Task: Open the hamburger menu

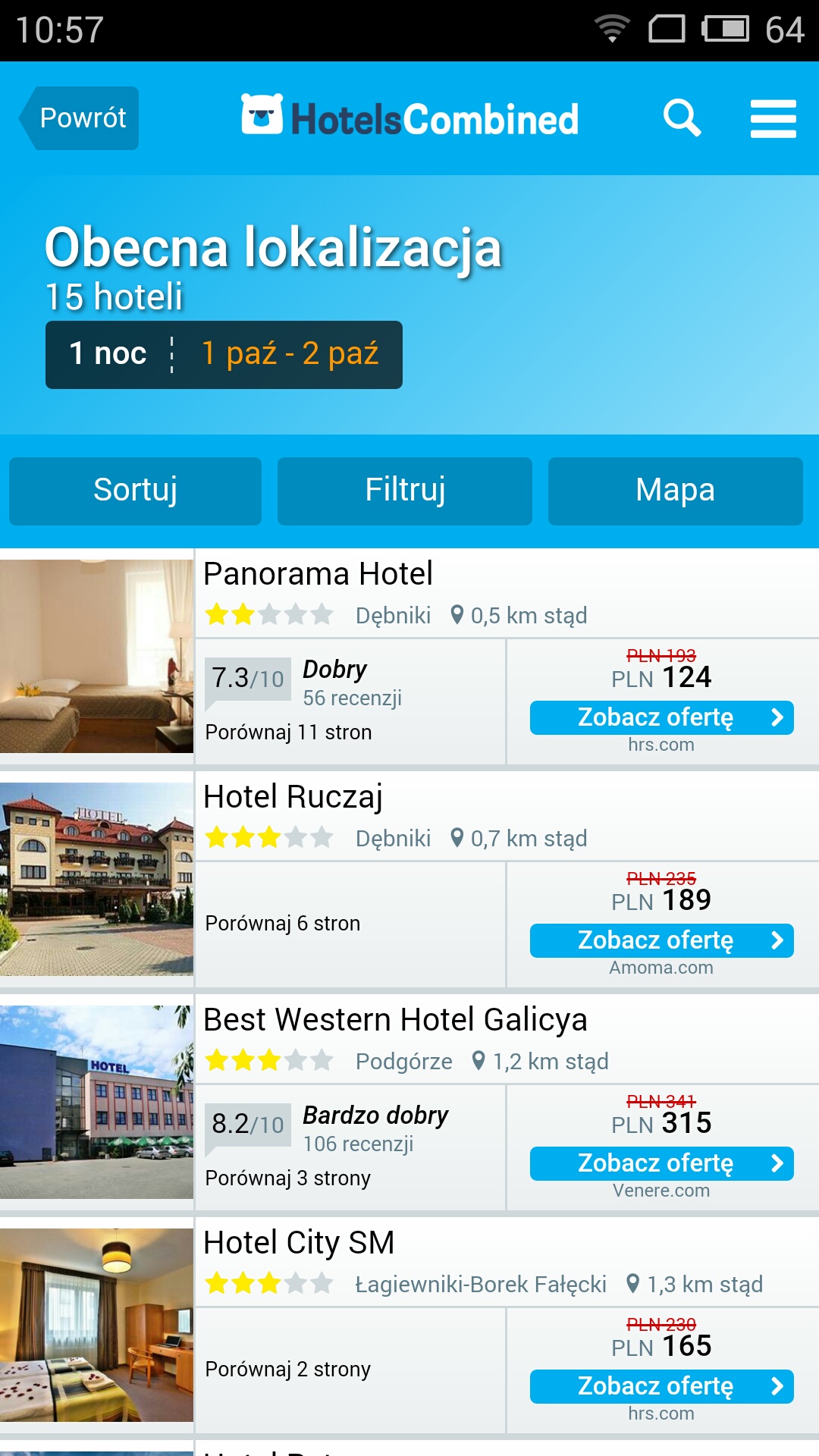Action: point(773,119)
